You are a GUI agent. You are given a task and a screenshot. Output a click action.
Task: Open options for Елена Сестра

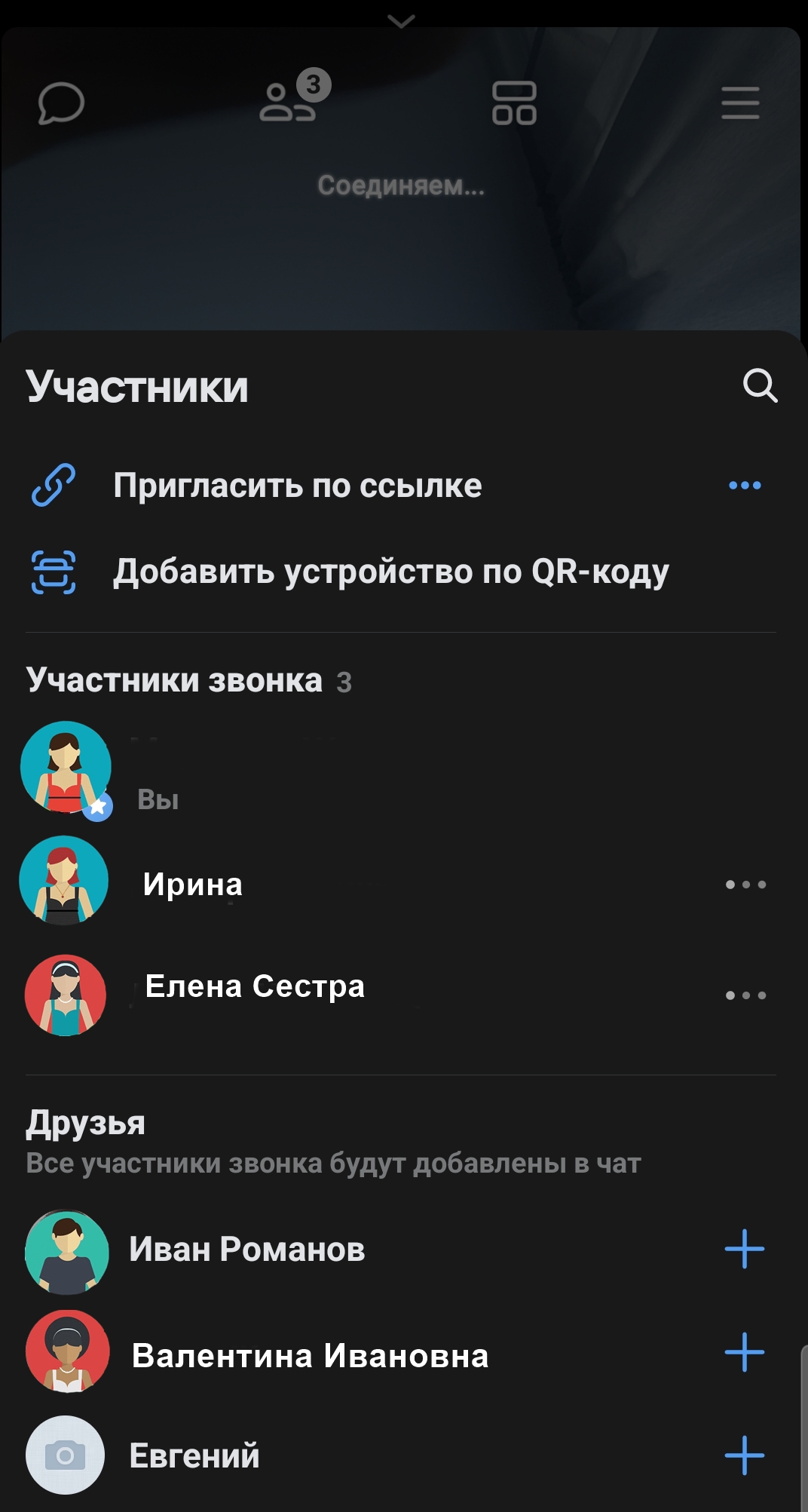pos(745,995)
